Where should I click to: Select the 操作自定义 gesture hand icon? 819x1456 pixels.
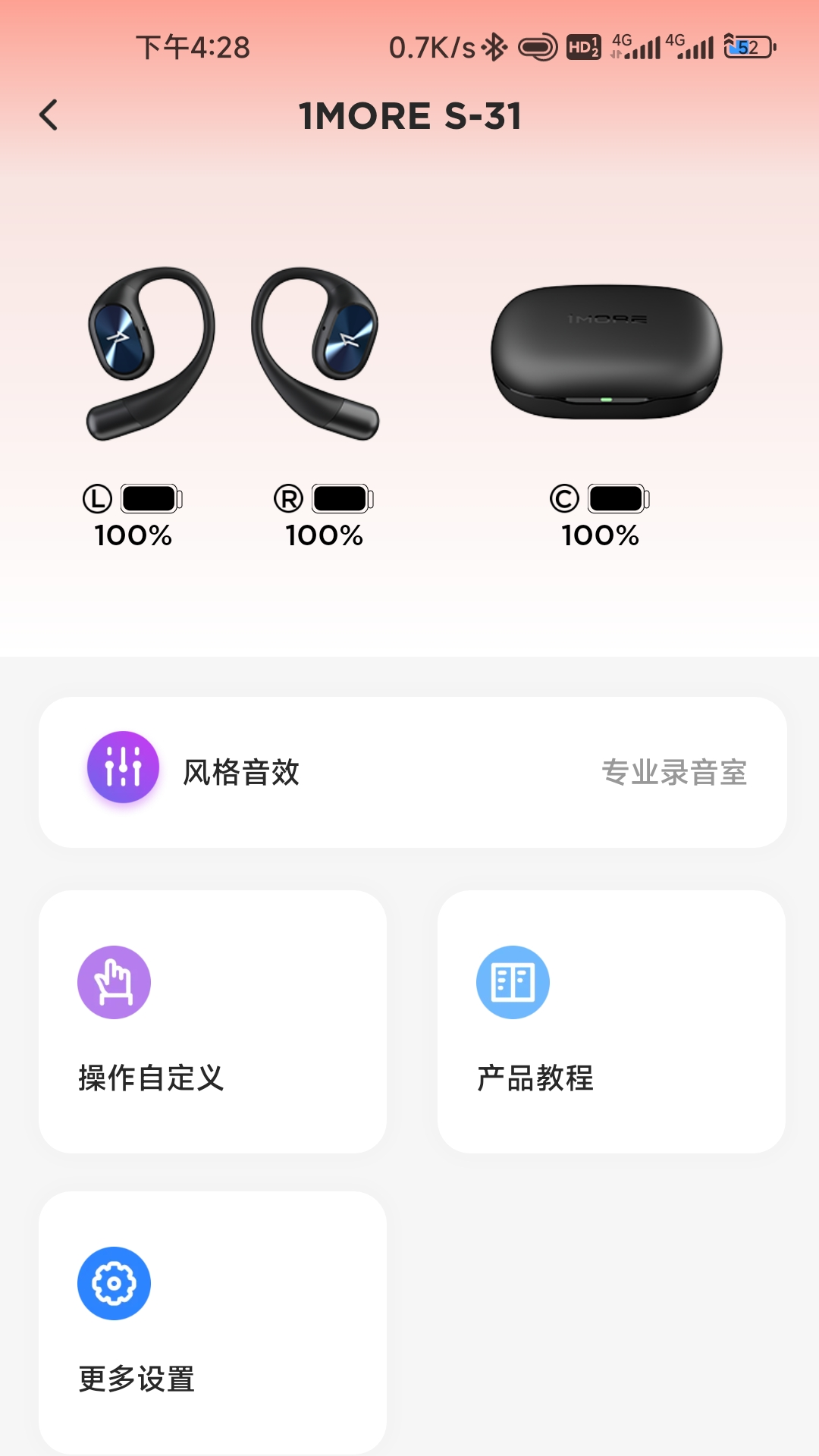coord(115,981)
